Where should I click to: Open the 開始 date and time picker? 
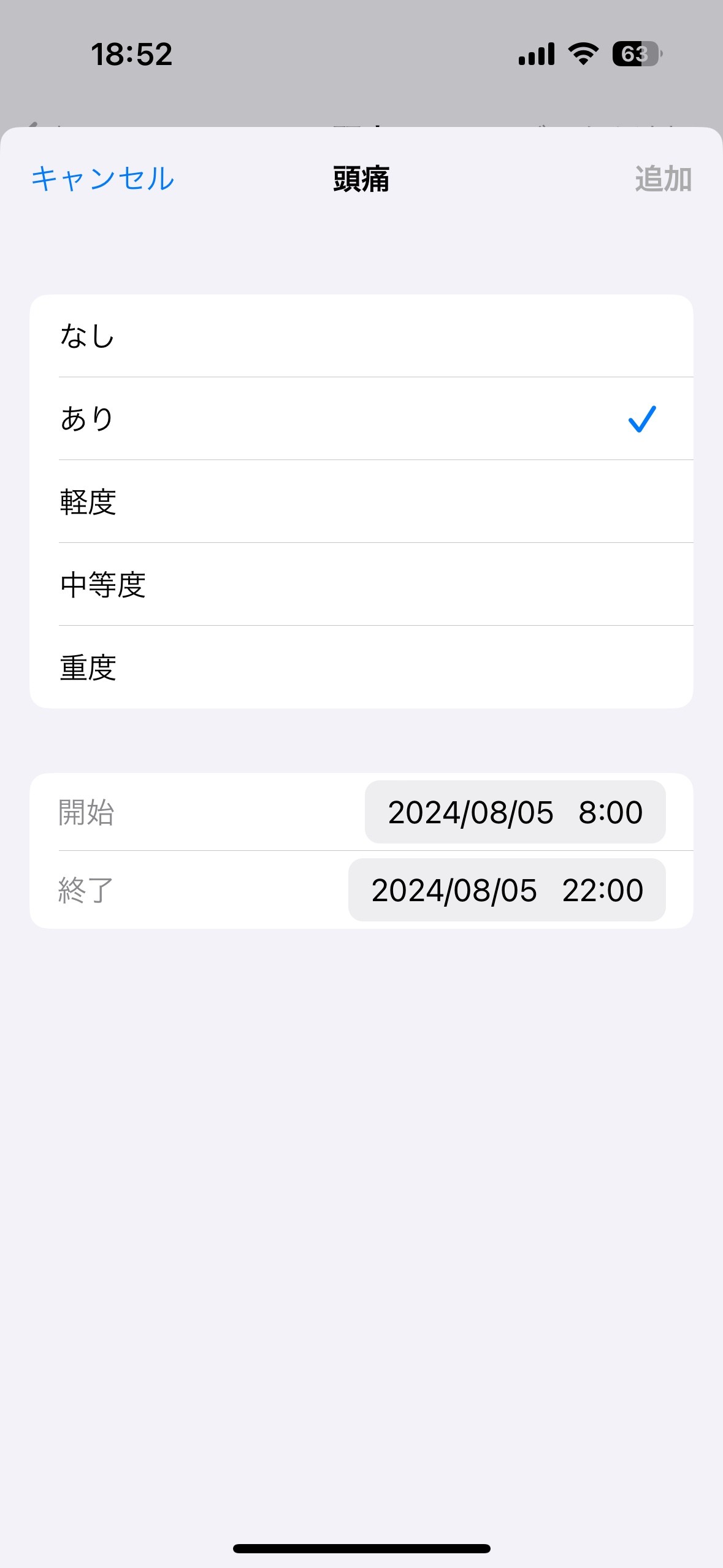tap(515, 812)
